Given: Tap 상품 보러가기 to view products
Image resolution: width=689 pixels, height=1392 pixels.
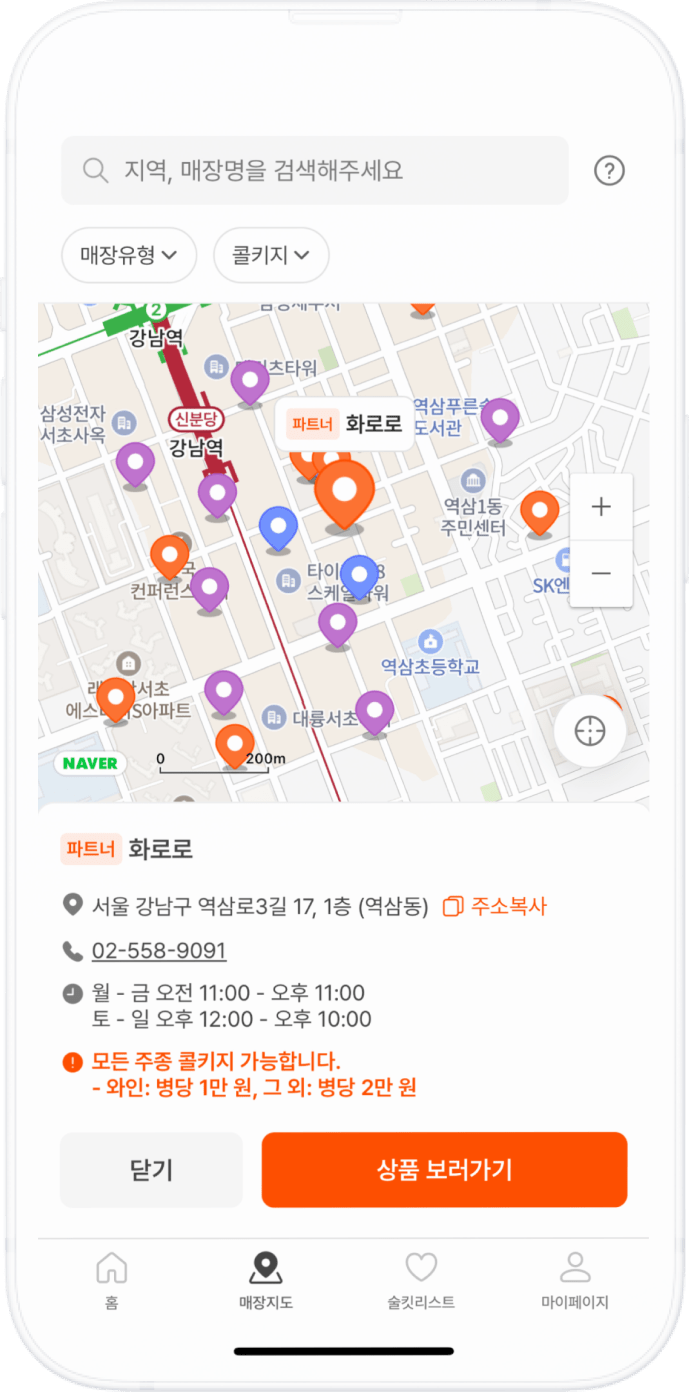Looking at the screenshot, I should click(x=444, y=1170).
